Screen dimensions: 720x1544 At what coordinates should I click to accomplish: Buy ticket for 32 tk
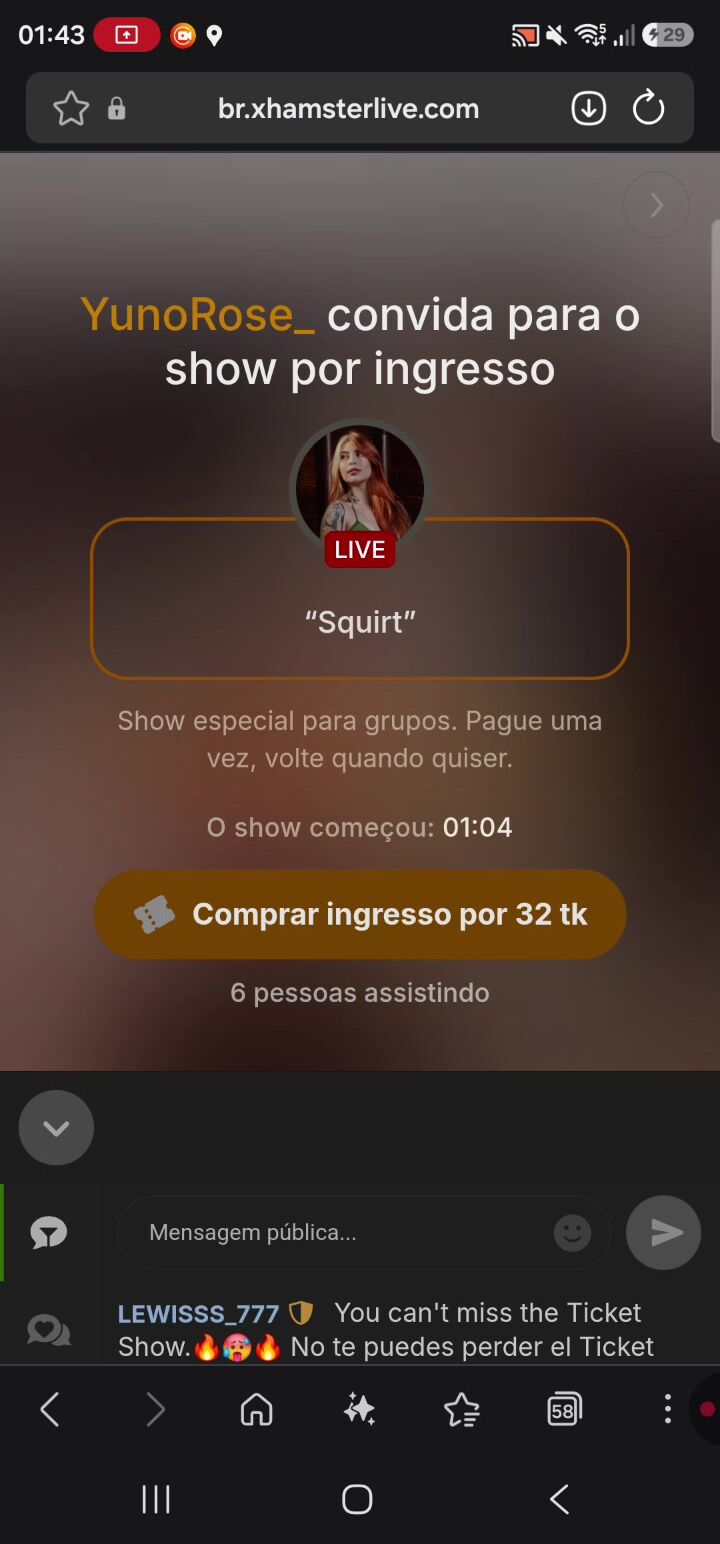[x=360, y=914]
